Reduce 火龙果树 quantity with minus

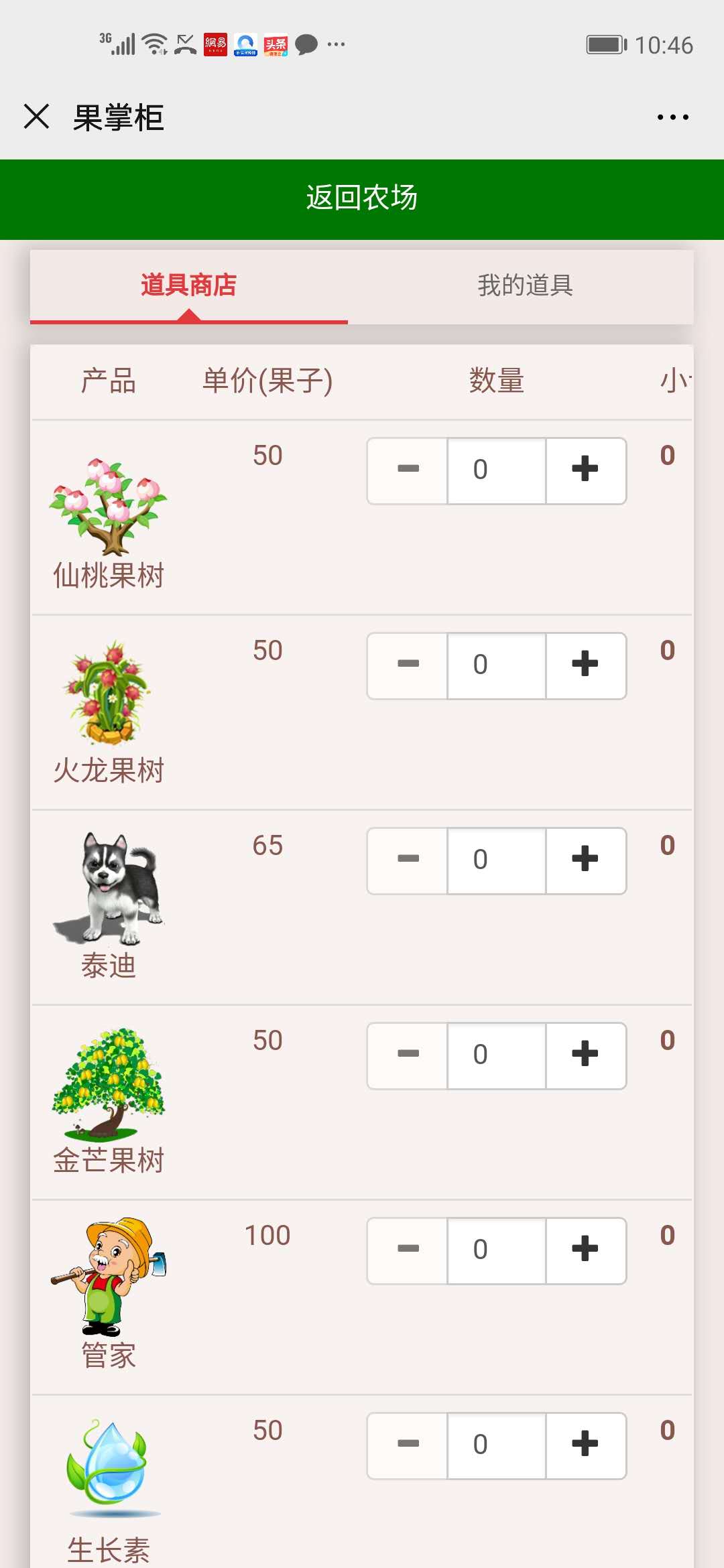pos(408,665)
